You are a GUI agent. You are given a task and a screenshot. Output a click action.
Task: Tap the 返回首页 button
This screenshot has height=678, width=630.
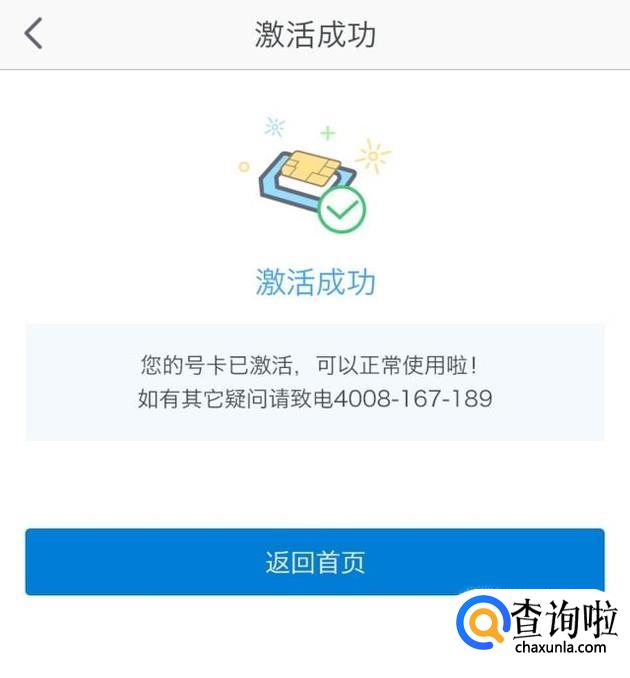coord(315,562)
